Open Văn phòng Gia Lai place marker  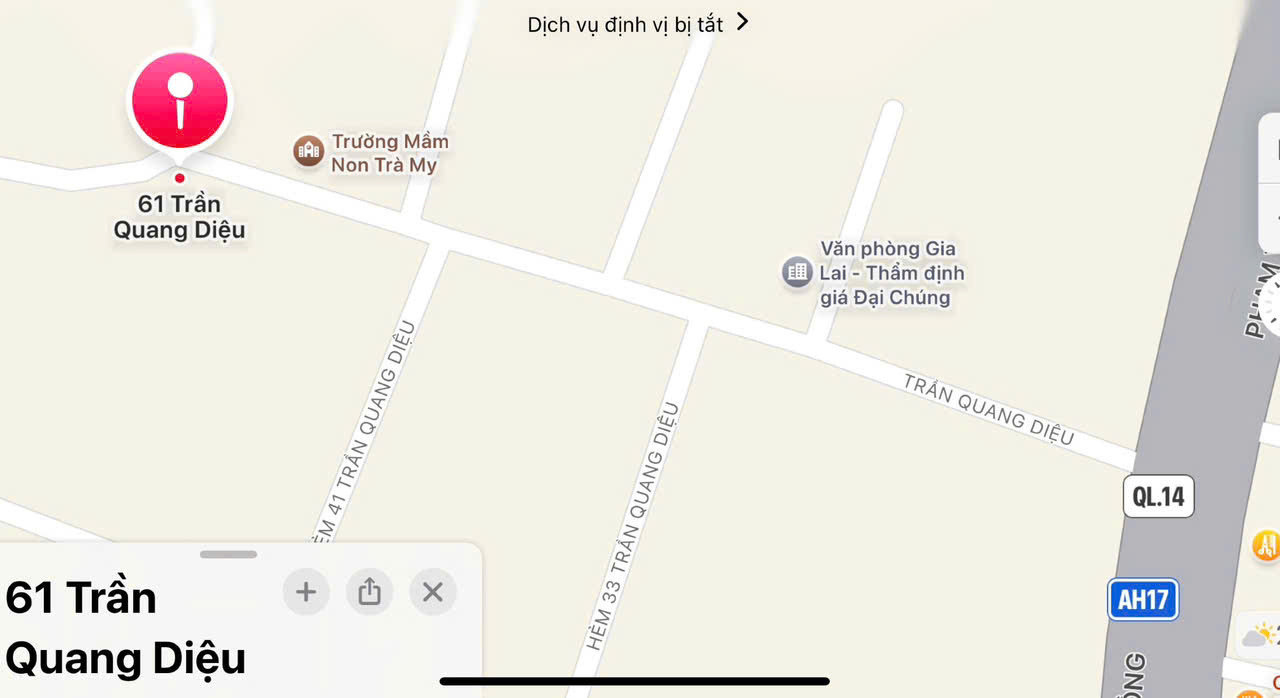[x=797, y=272]
